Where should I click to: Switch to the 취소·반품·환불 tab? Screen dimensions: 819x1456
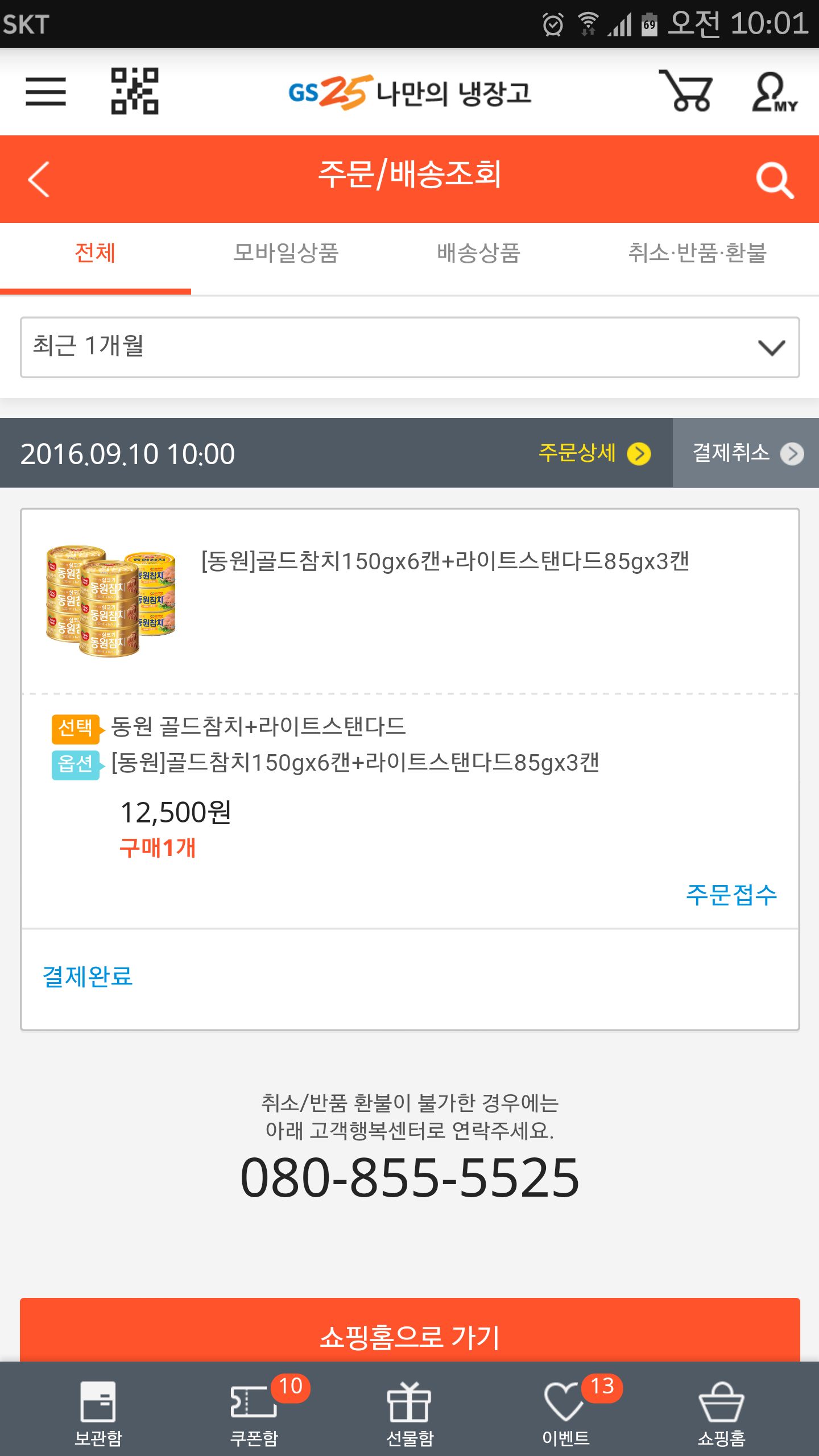(x=697, y=254)
